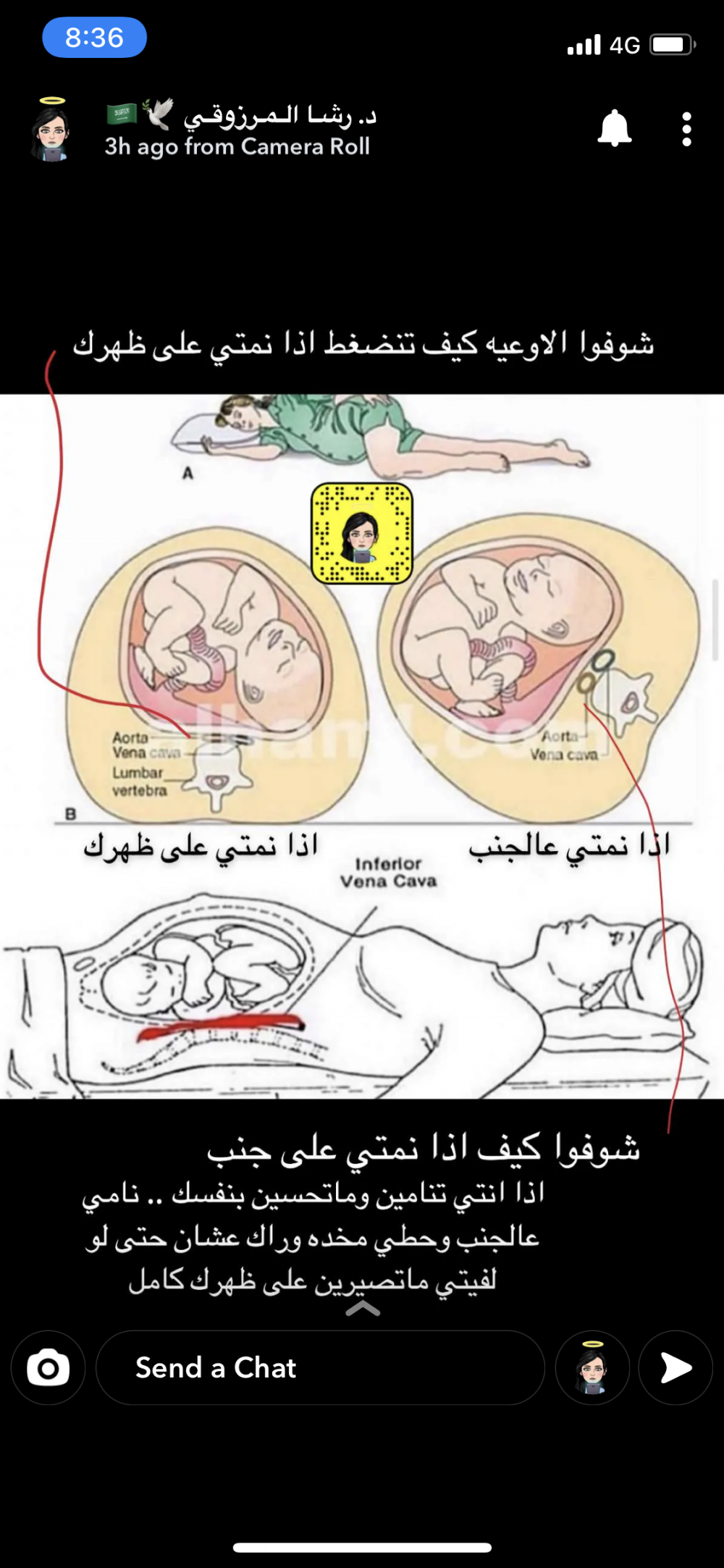Open the poster's profile avatar
Image resolution: width=724 pixels, height=1568 pixels.
pos(51,130)
